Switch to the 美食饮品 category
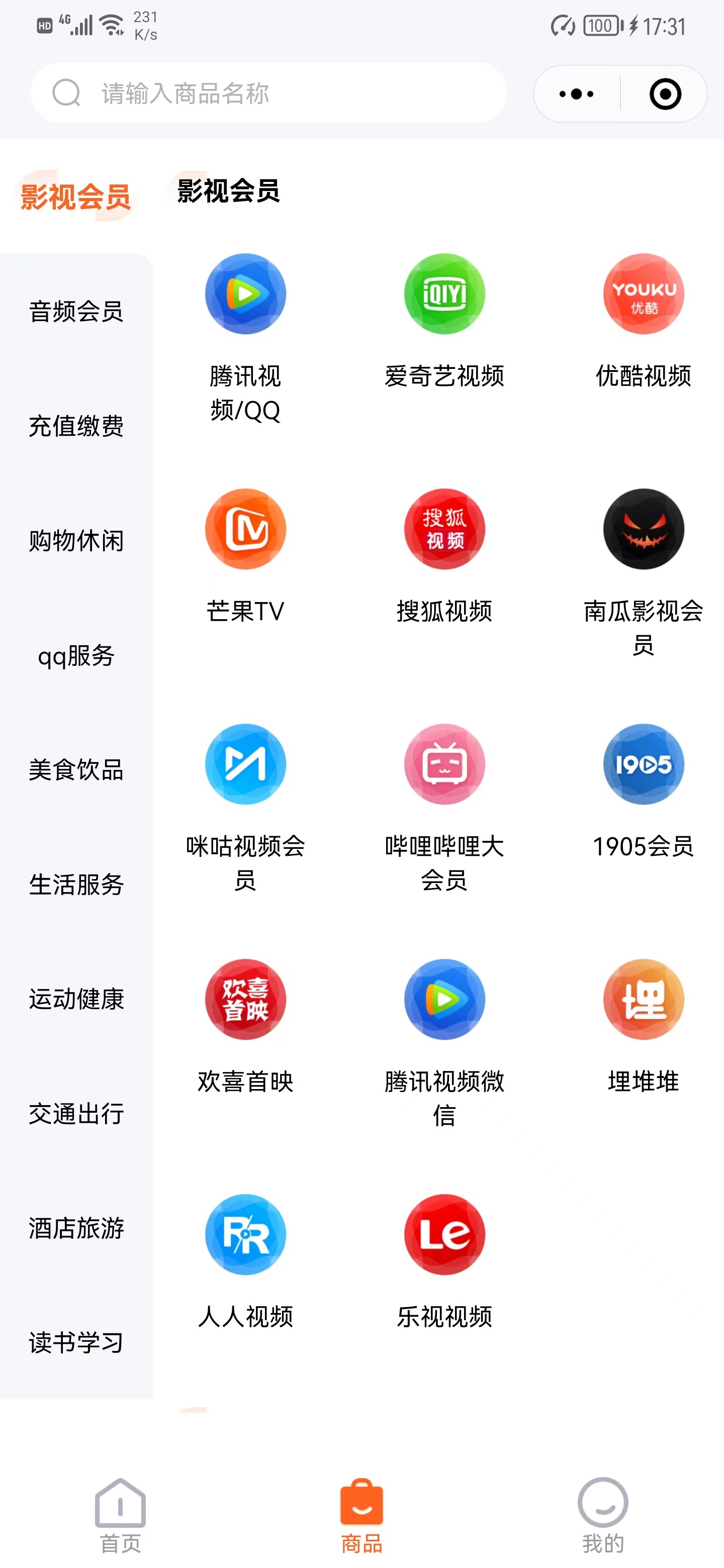724x1568 pixels. [76, 770]
